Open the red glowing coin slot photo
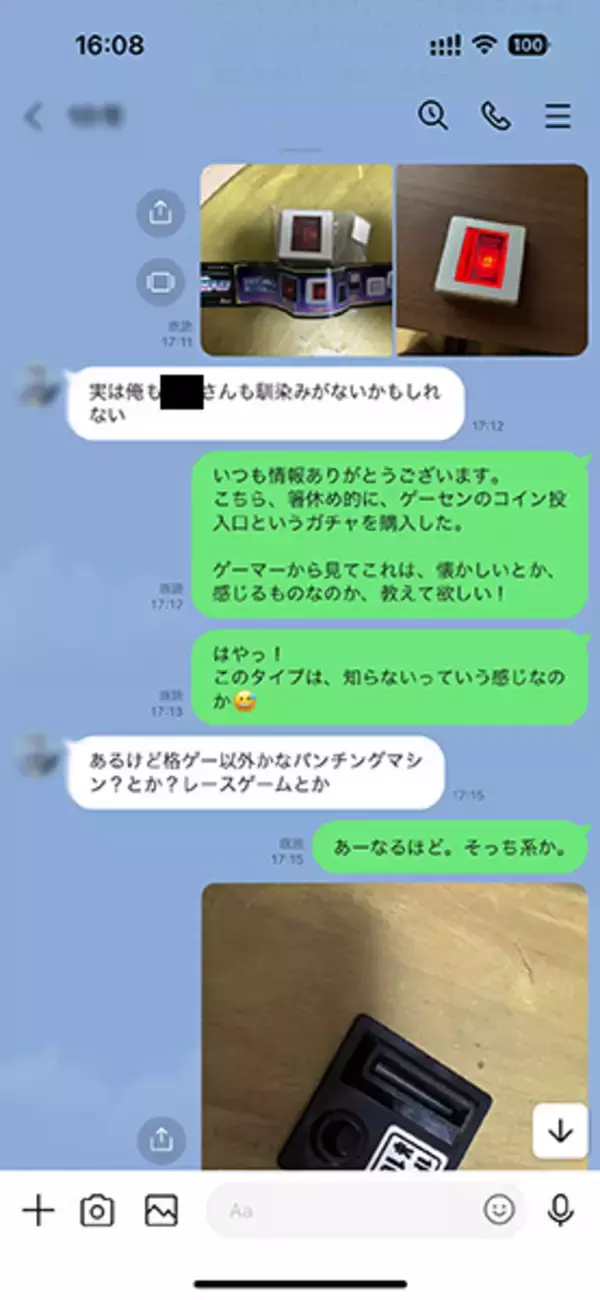600x1300 pixels. (492, 260)
